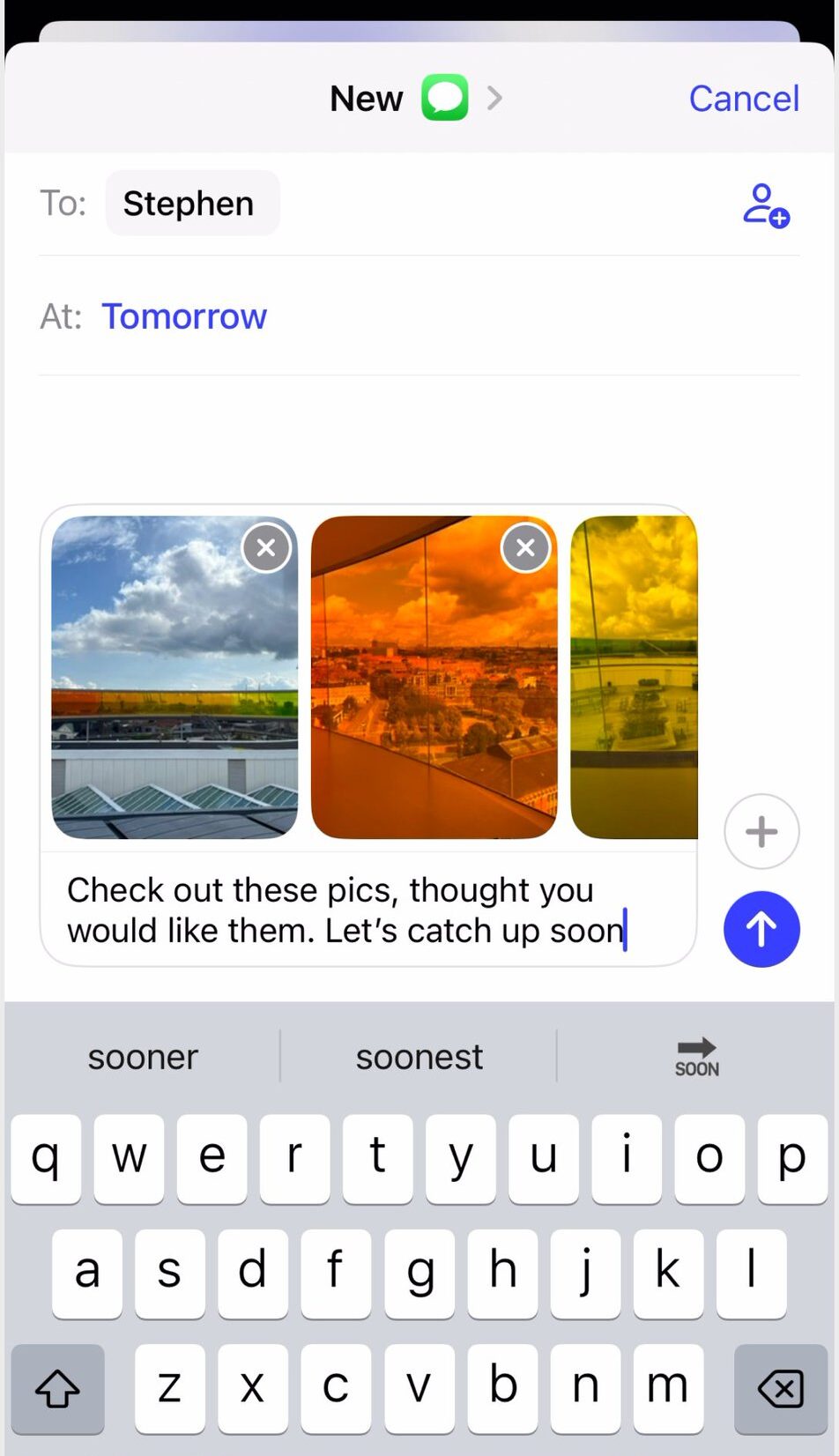Remove the cloudy sky photo attachment
The image size is (839, 1456).
(266, 548)
